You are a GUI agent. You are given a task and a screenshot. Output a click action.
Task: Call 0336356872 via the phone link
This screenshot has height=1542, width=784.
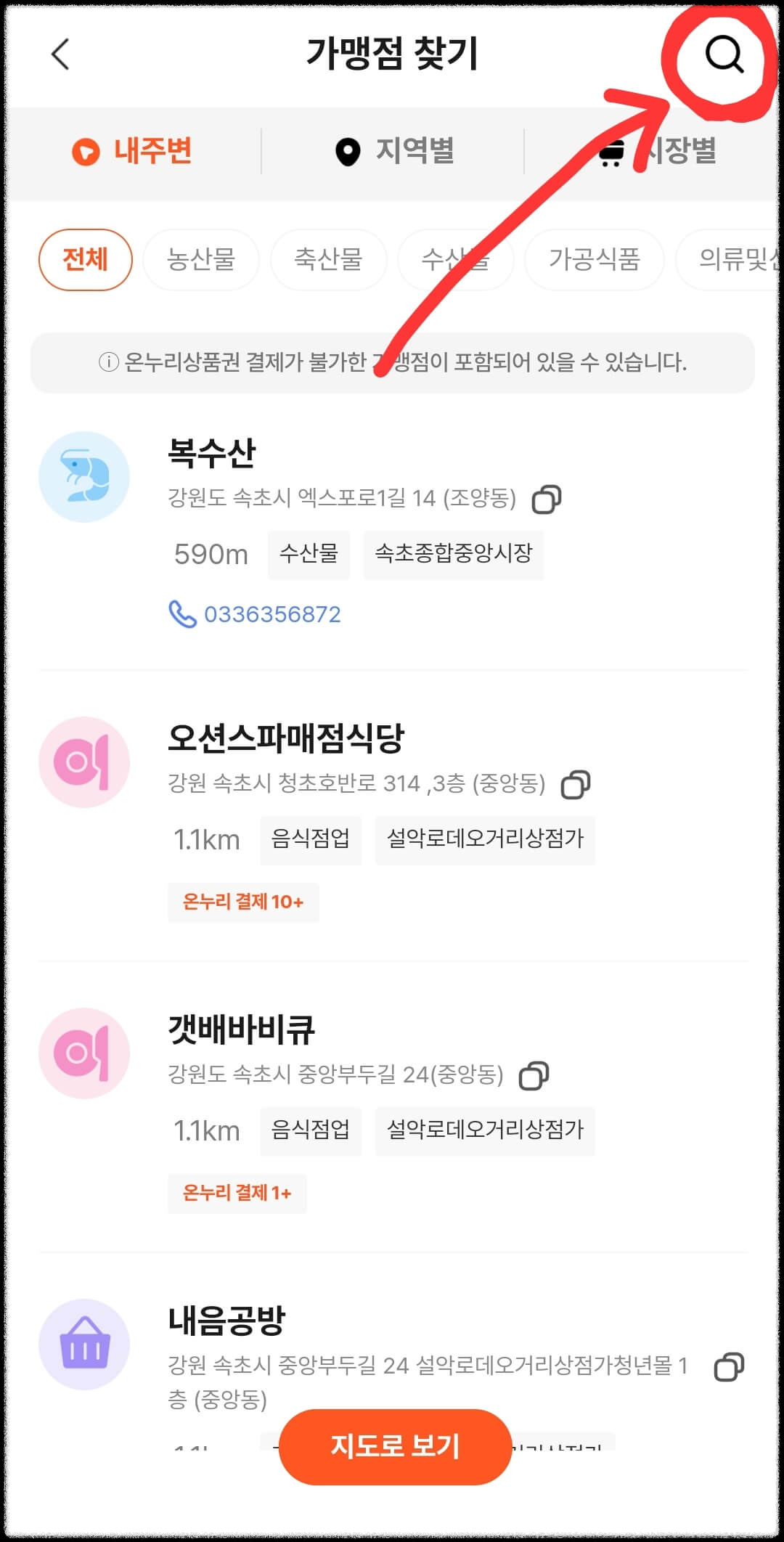click(272, 613)
